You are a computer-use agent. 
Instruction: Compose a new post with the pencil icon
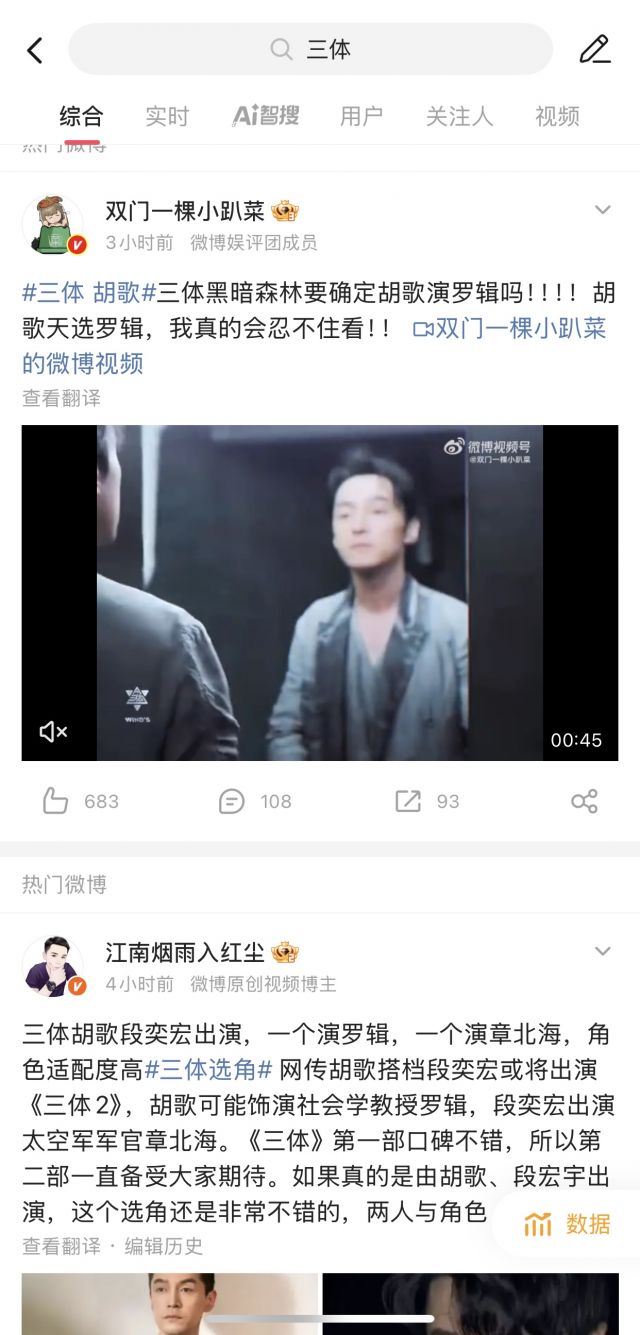(595, 50)
